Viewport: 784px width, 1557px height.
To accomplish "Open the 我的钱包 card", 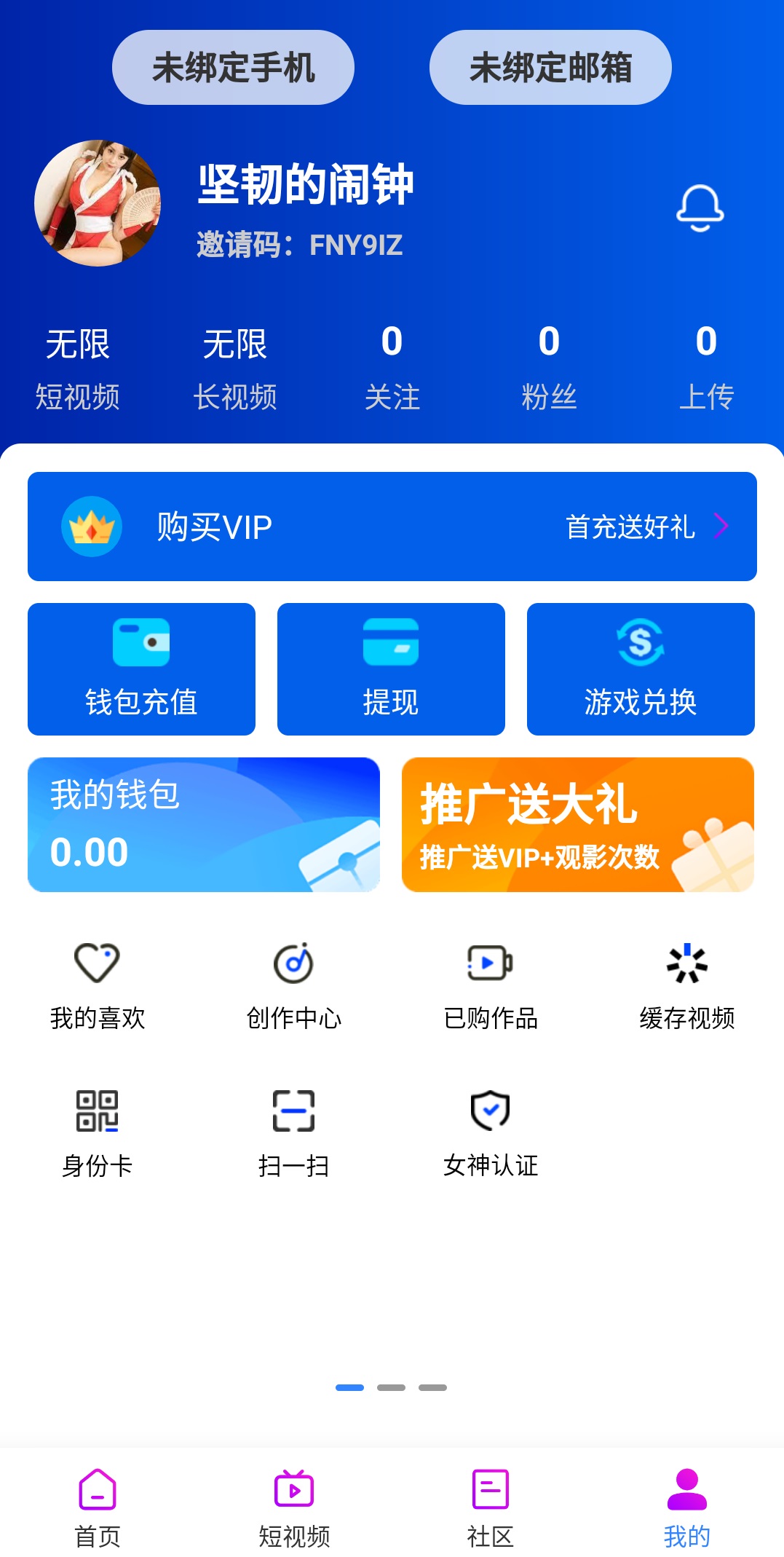I will tap(204, 824).
